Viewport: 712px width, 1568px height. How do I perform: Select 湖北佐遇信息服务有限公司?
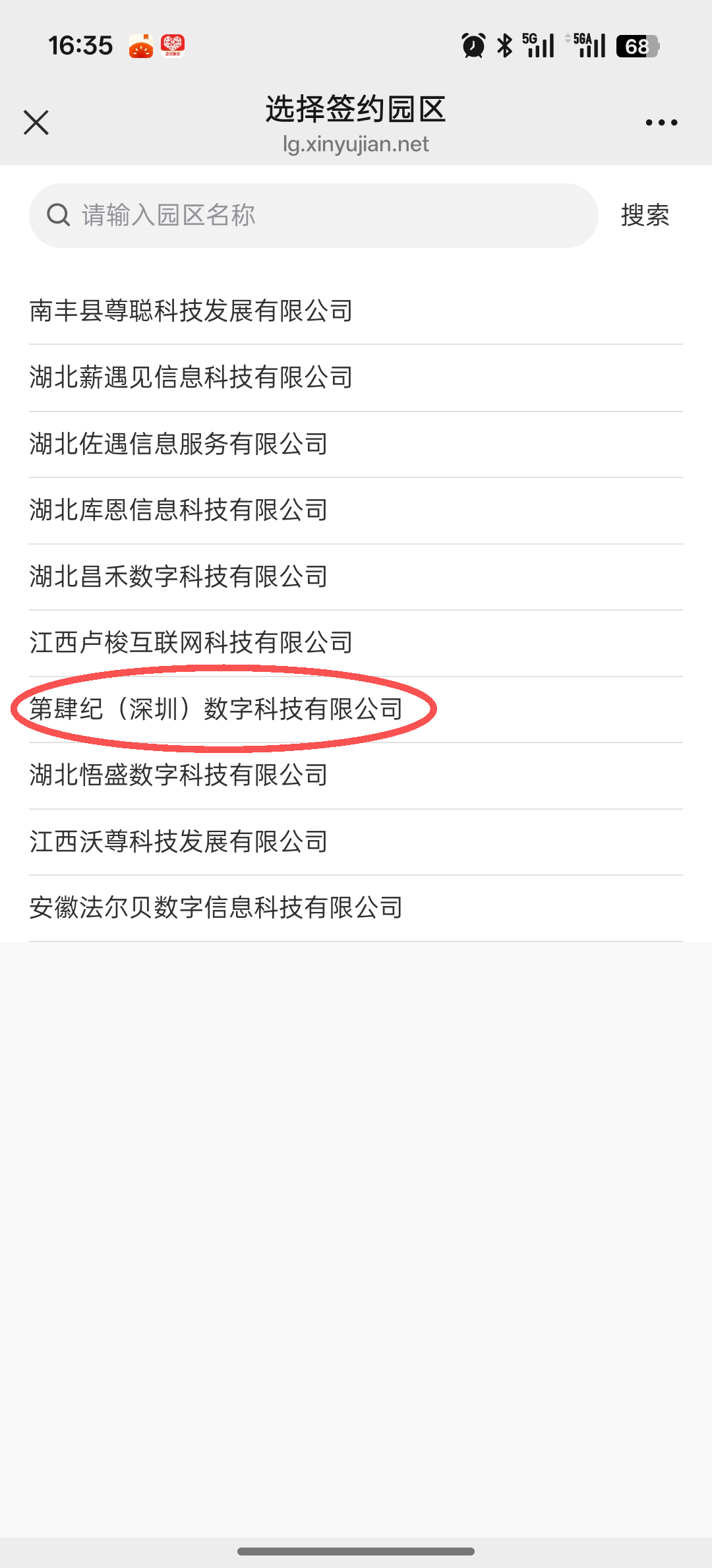point(179,444)
